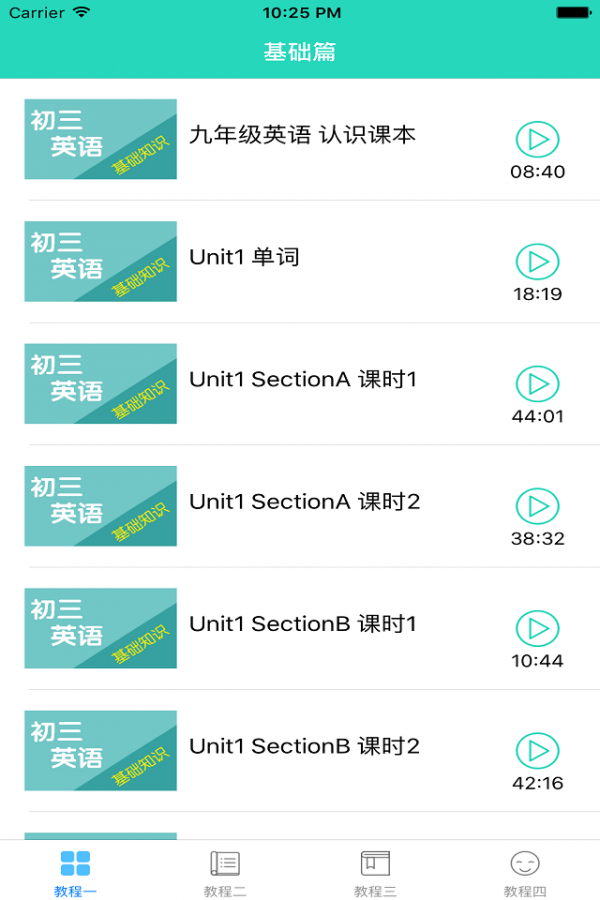Viewport: 600px width, 900px height.
Task: Open the 教程四 tab
Action: point(525,871)
